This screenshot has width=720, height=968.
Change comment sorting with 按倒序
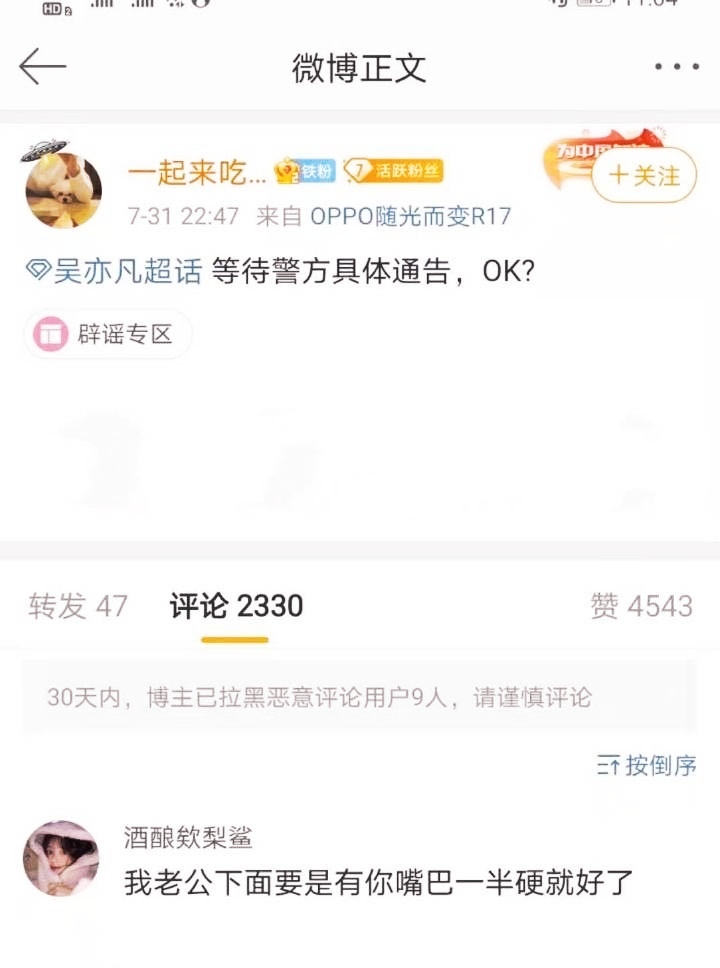tap(647, 766)
